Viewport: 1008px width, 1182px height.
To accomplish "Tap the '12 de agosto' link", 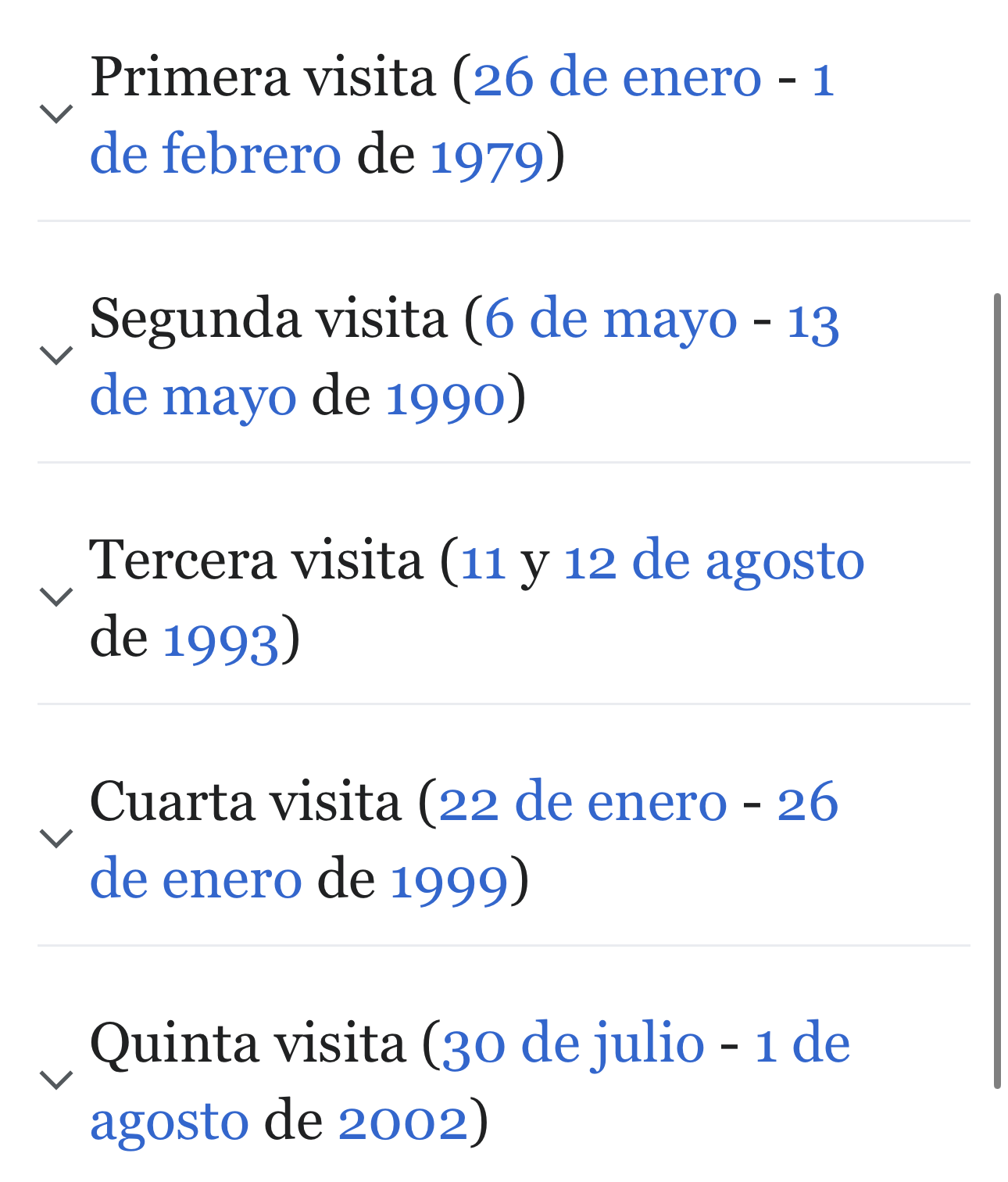I will (713, 561).
